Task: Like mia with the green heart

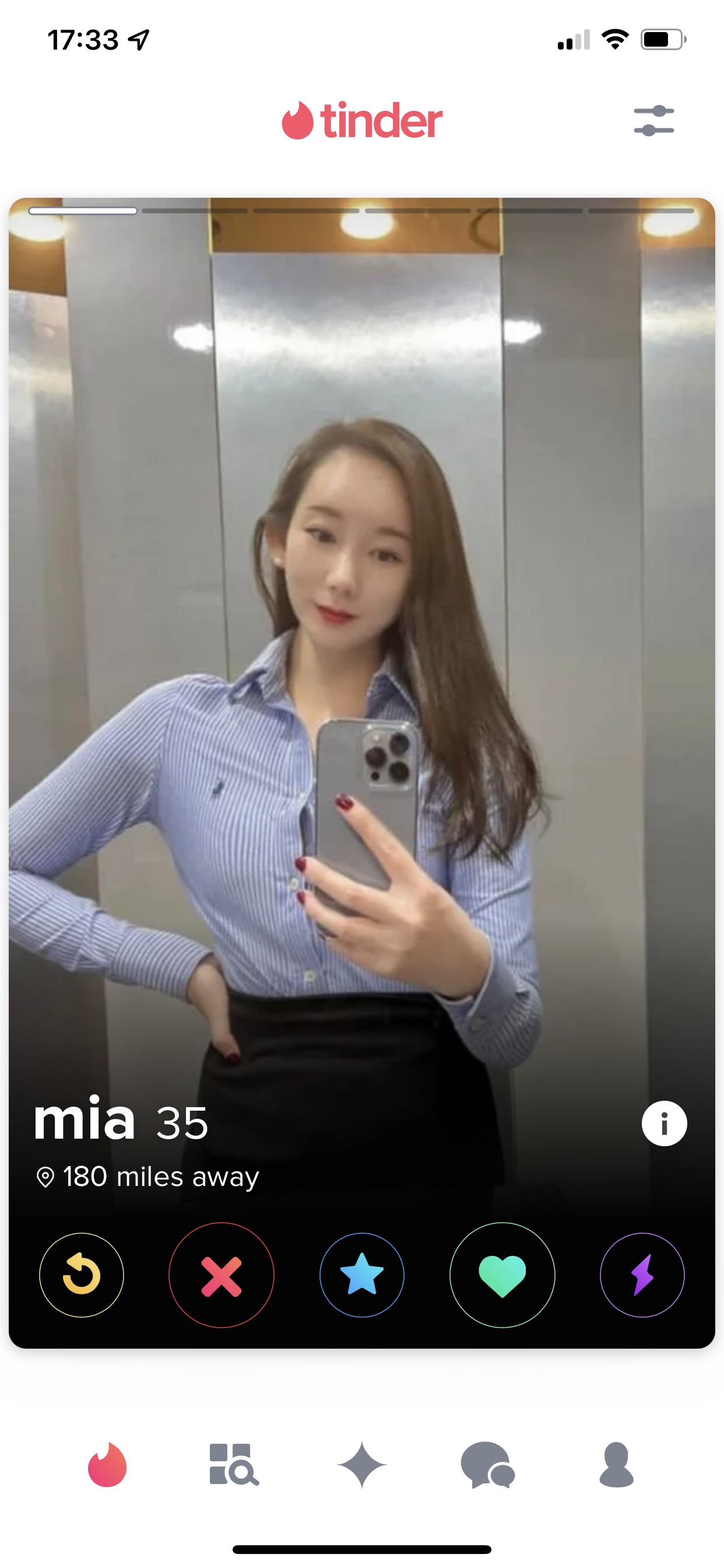Action: (x=502, y=1275)
